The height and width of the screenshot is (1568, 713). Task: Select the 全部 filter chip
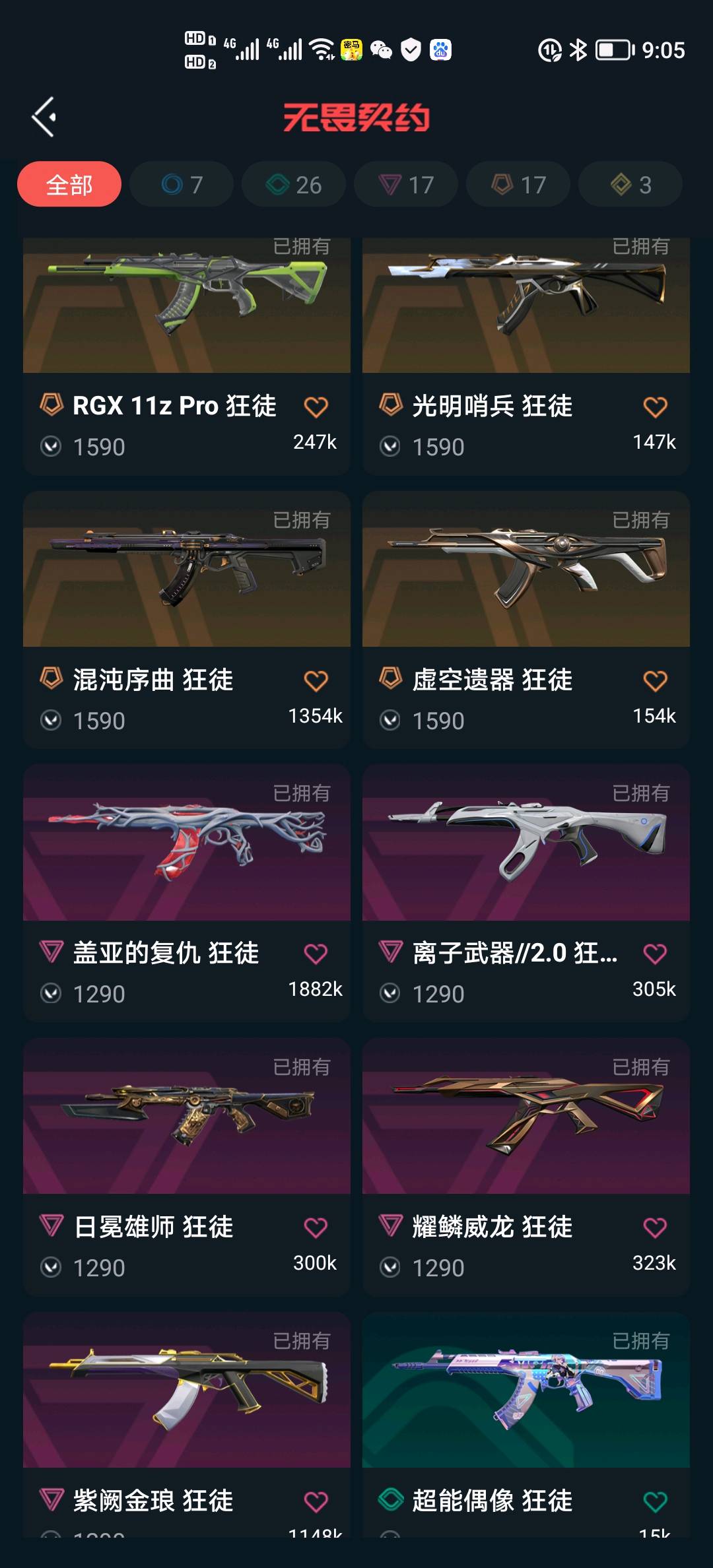click(69, 184)
